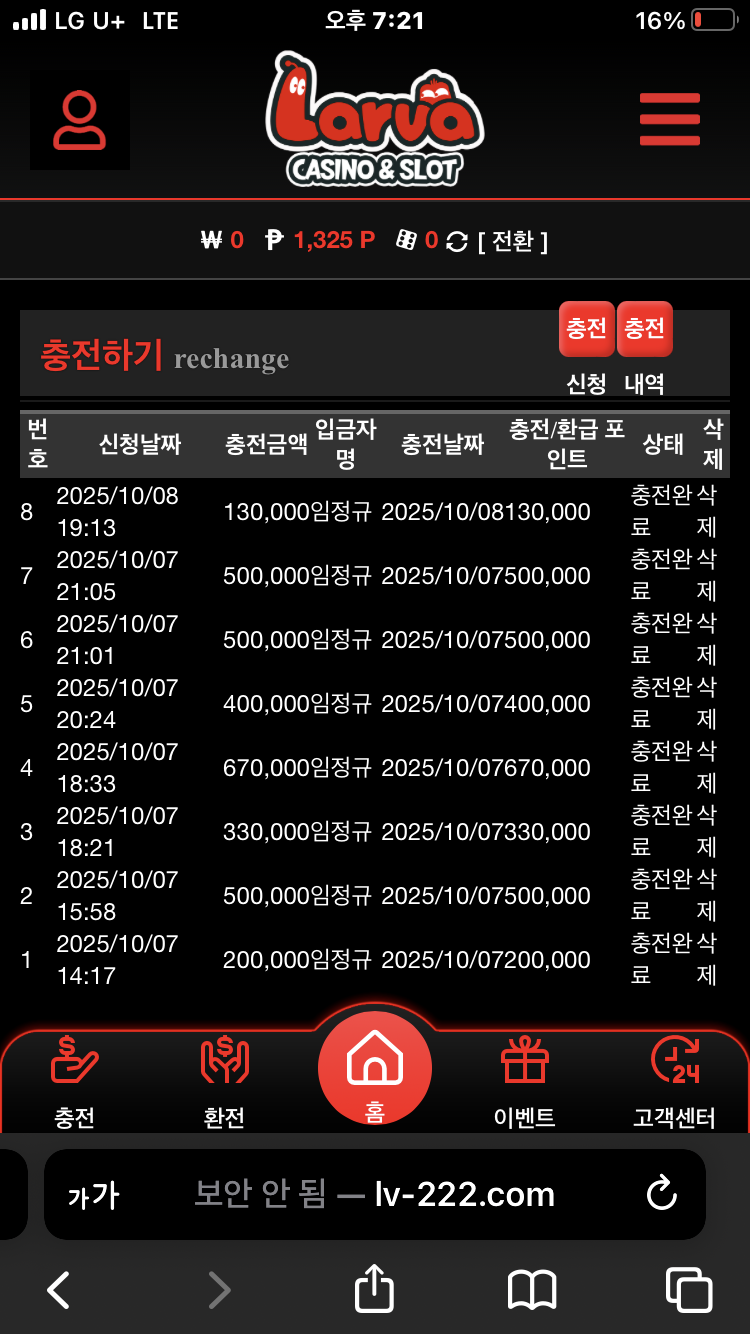Image resolution: width=750 pixels, height=1334 pixels.
Task: Delete recharge record number 8
Action: click(707, 511)
